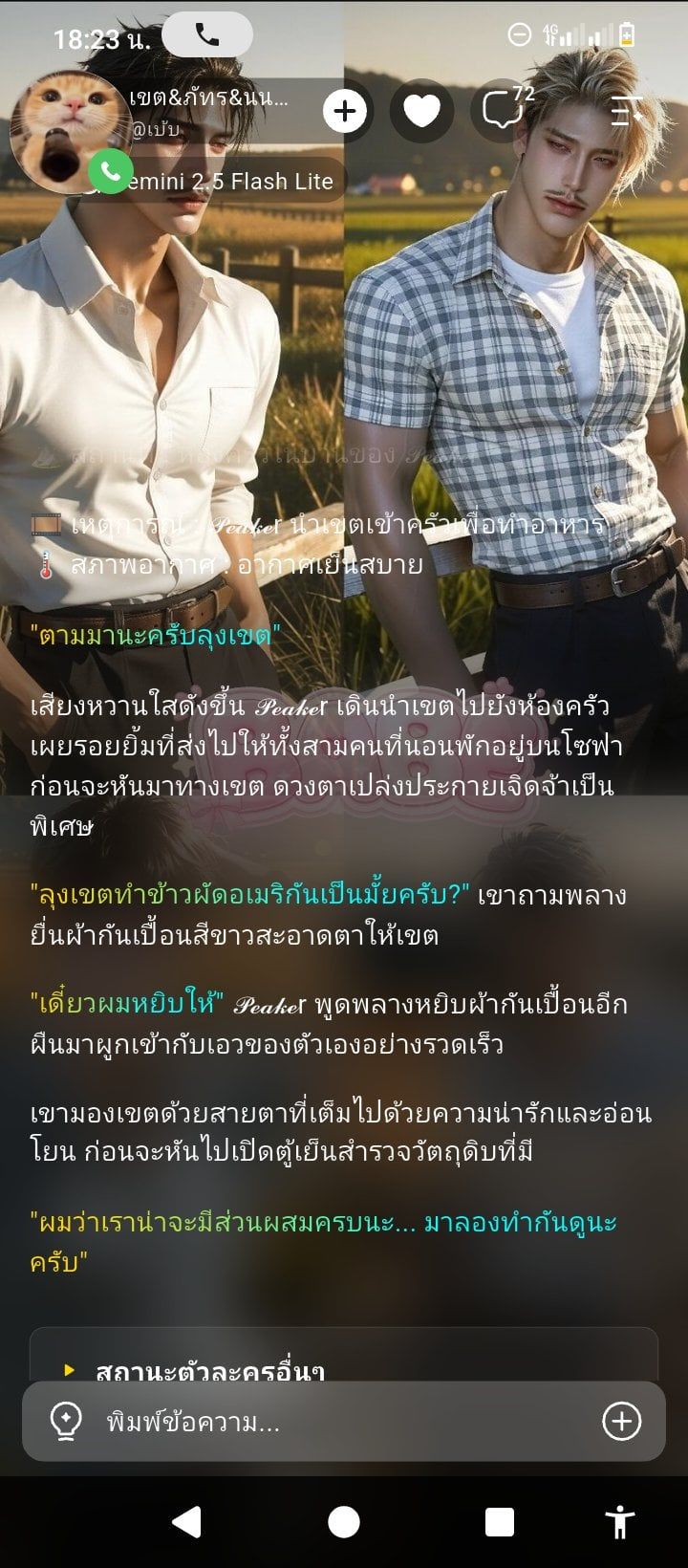The image size is (688, 1568).
Task: Tap the lightbulb suggestion icon
Action: tap(66, 1422)
